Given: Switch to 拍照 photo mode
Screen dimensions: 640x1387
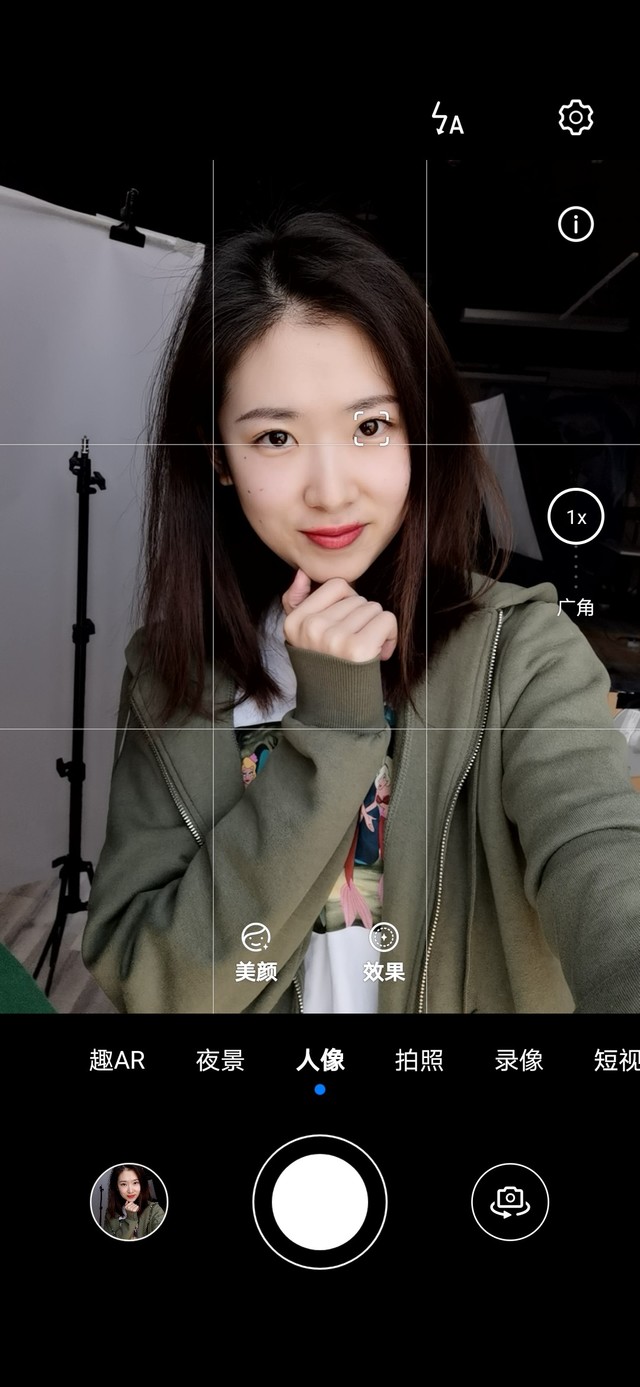Looking at the screenshot, I should click(x=419, y=1060).
